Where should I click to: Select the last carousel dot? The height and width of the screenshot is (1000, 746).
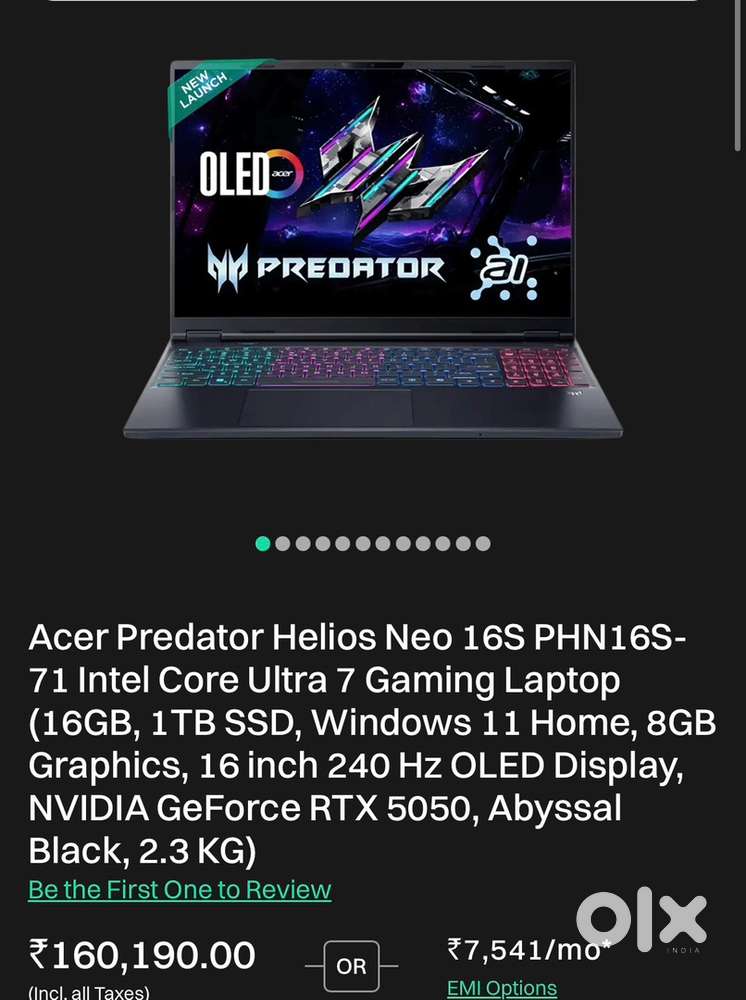(x=483, y=544)
